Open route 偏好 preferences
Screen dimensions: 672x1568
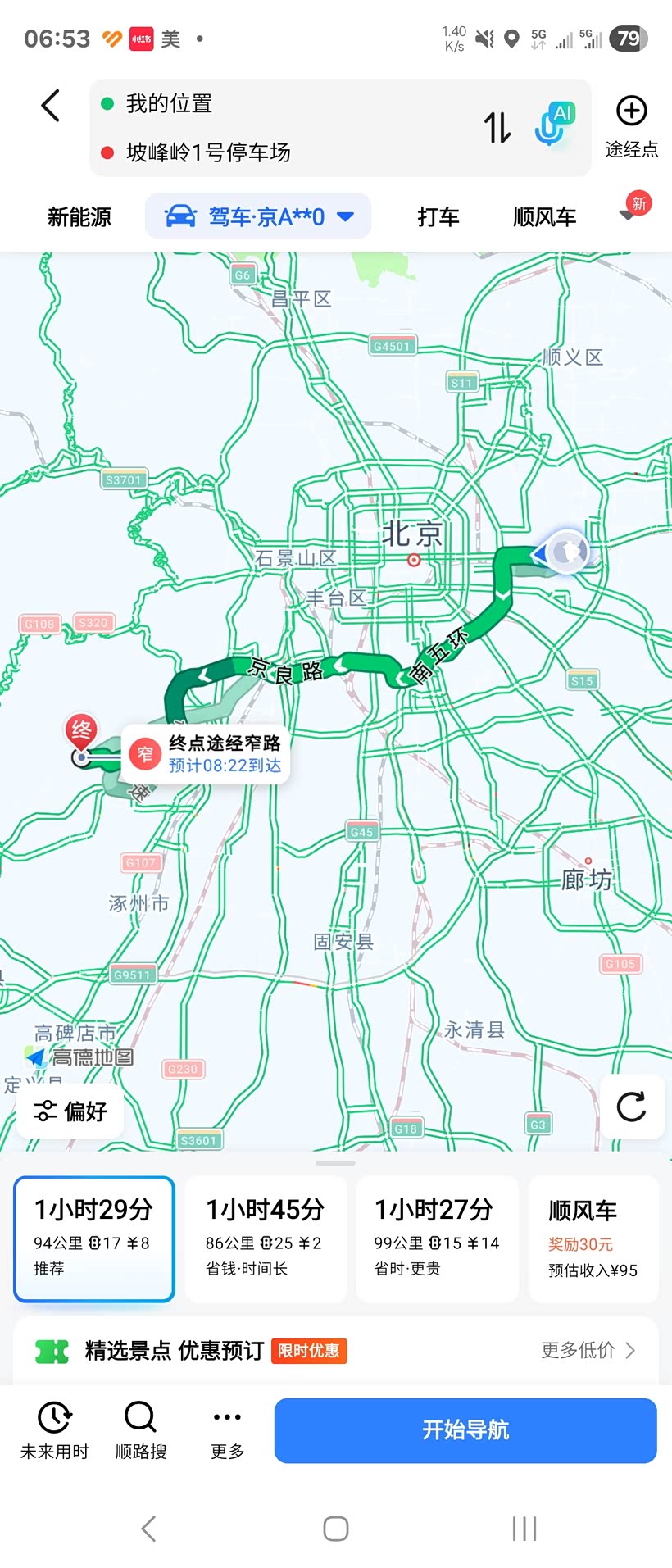tap(70, 1111)
